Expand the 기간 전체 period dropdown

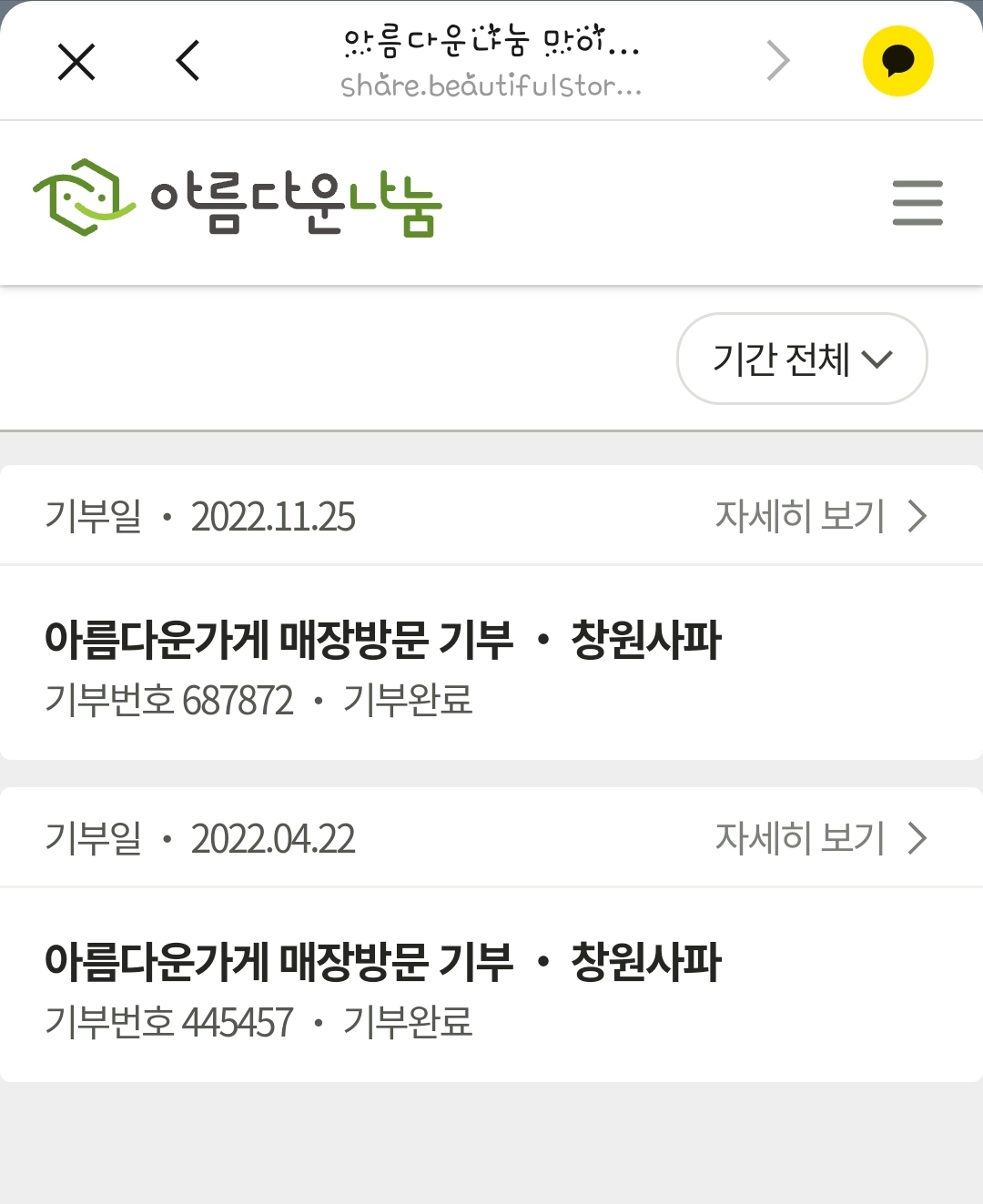click(x=801, y=359)
